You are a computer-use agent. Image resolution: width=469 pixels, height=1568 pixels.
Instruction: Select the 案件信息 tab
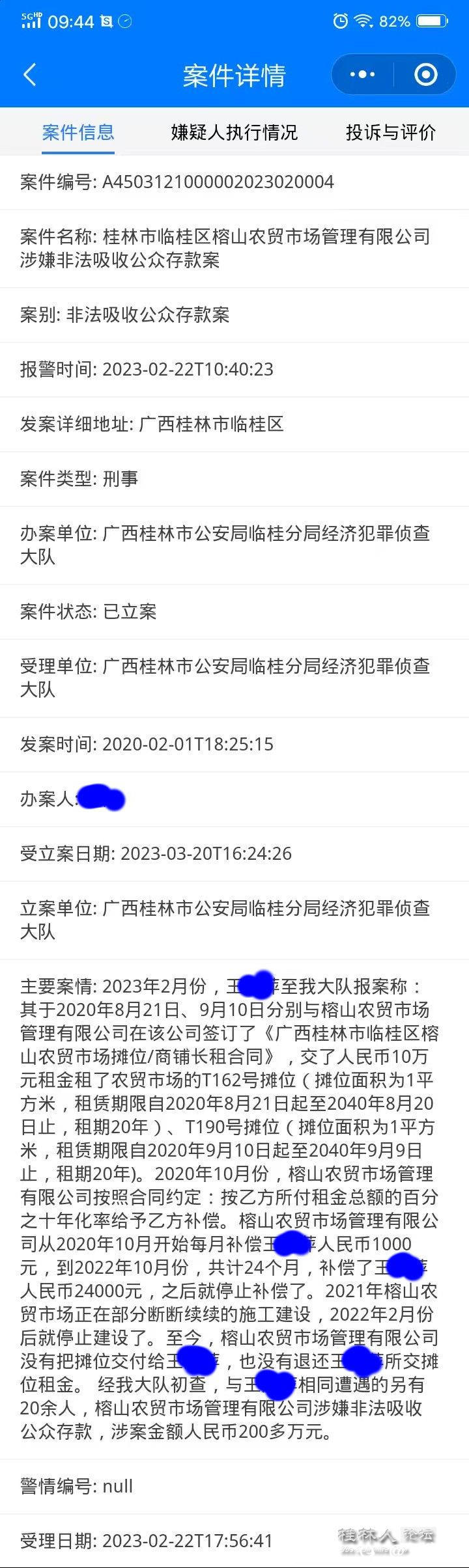pyautogui.click(x=78, y=133)
